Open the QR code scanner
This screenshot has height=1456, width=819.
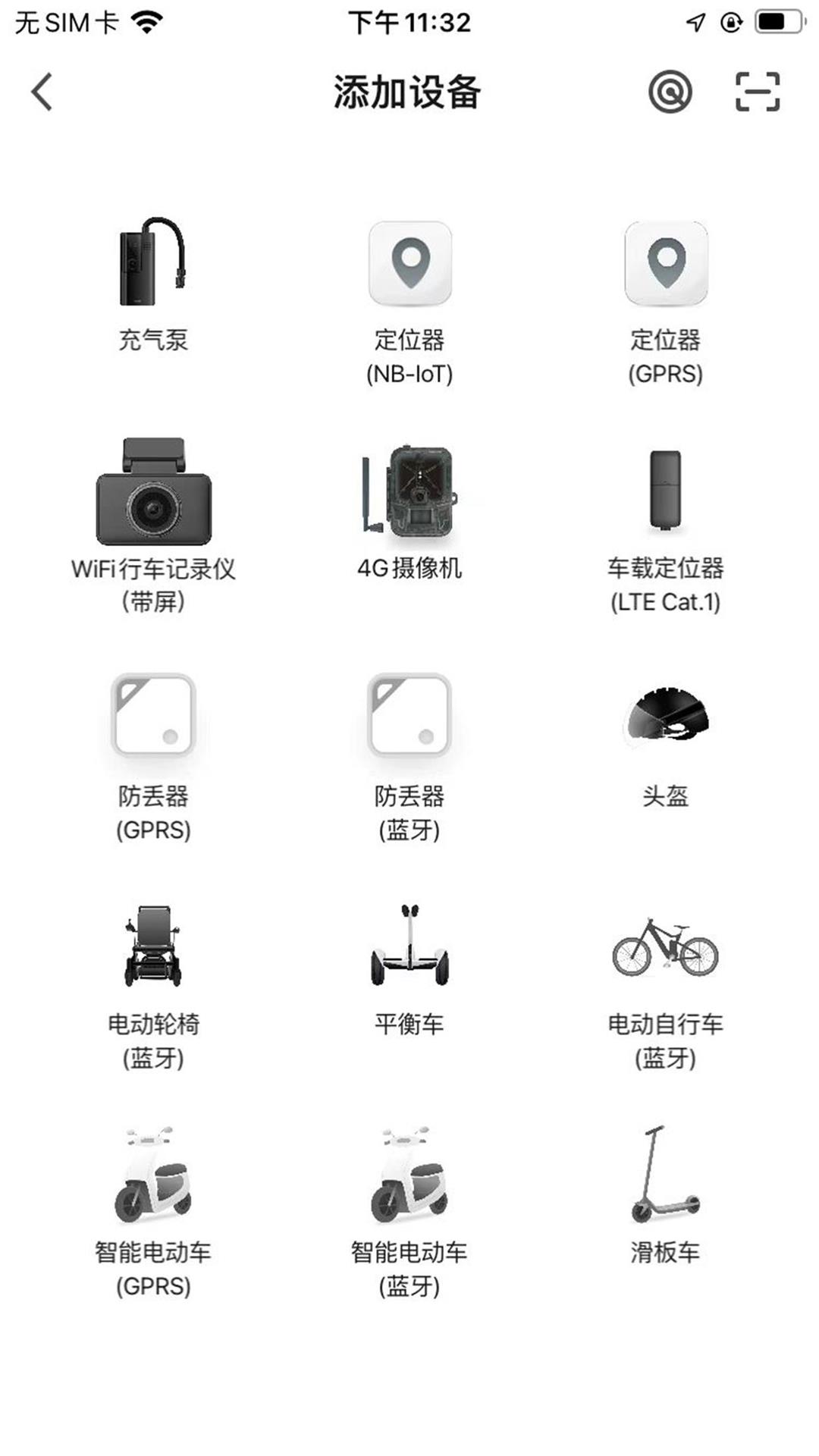758,92
